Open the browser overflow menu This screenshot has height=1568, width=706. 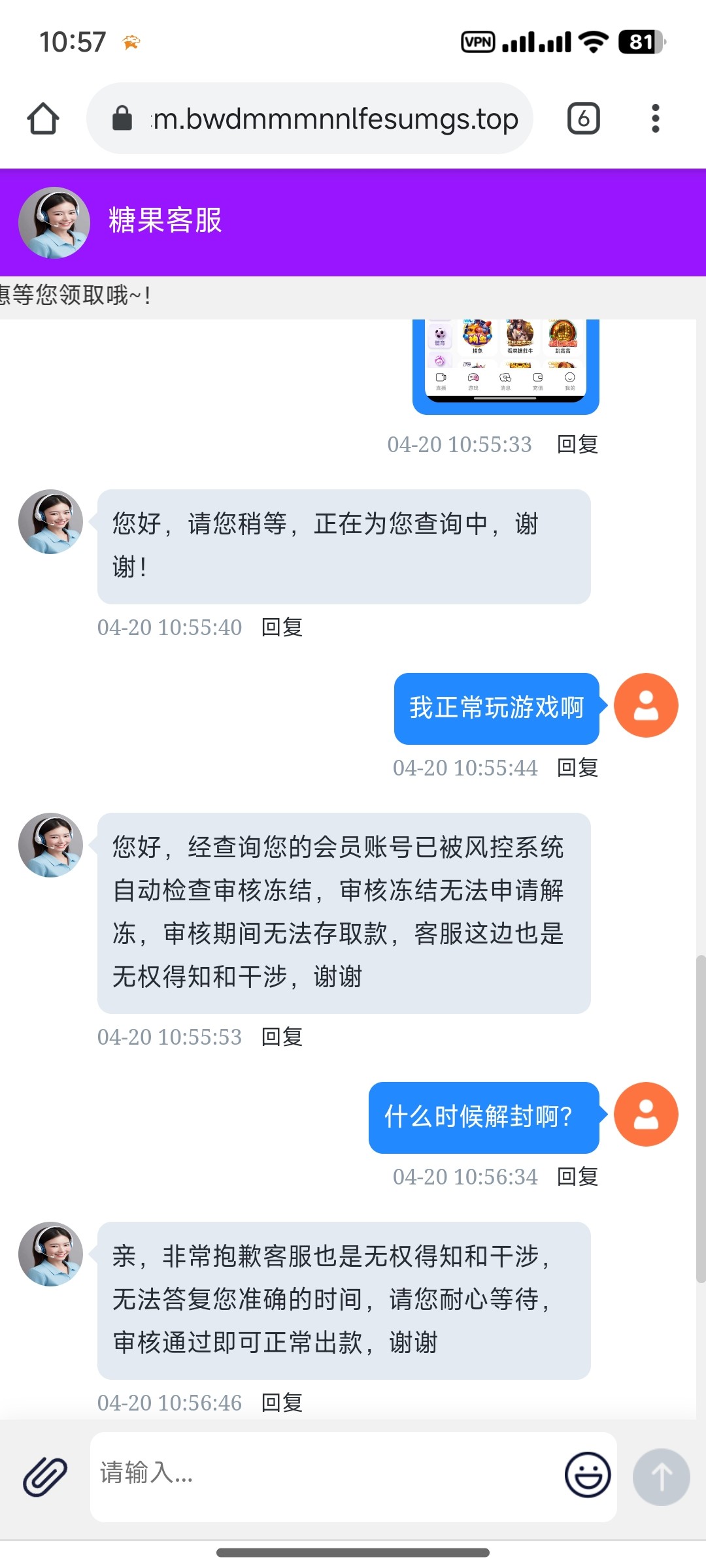pos(655,119)
